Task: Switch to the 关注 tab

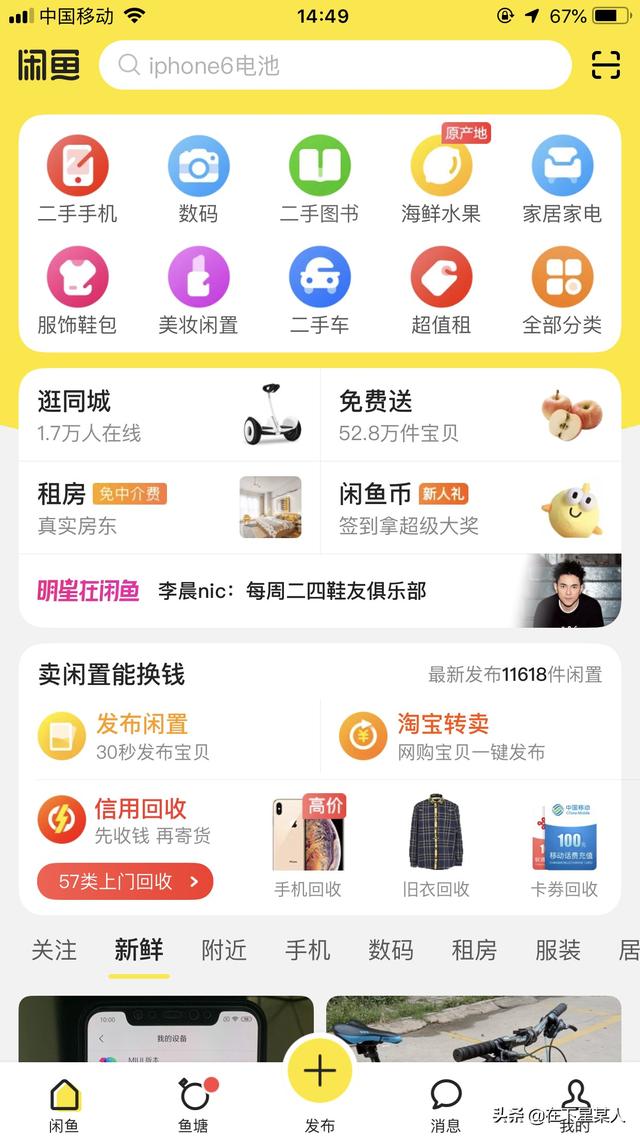Action: (x=54, y=949)
